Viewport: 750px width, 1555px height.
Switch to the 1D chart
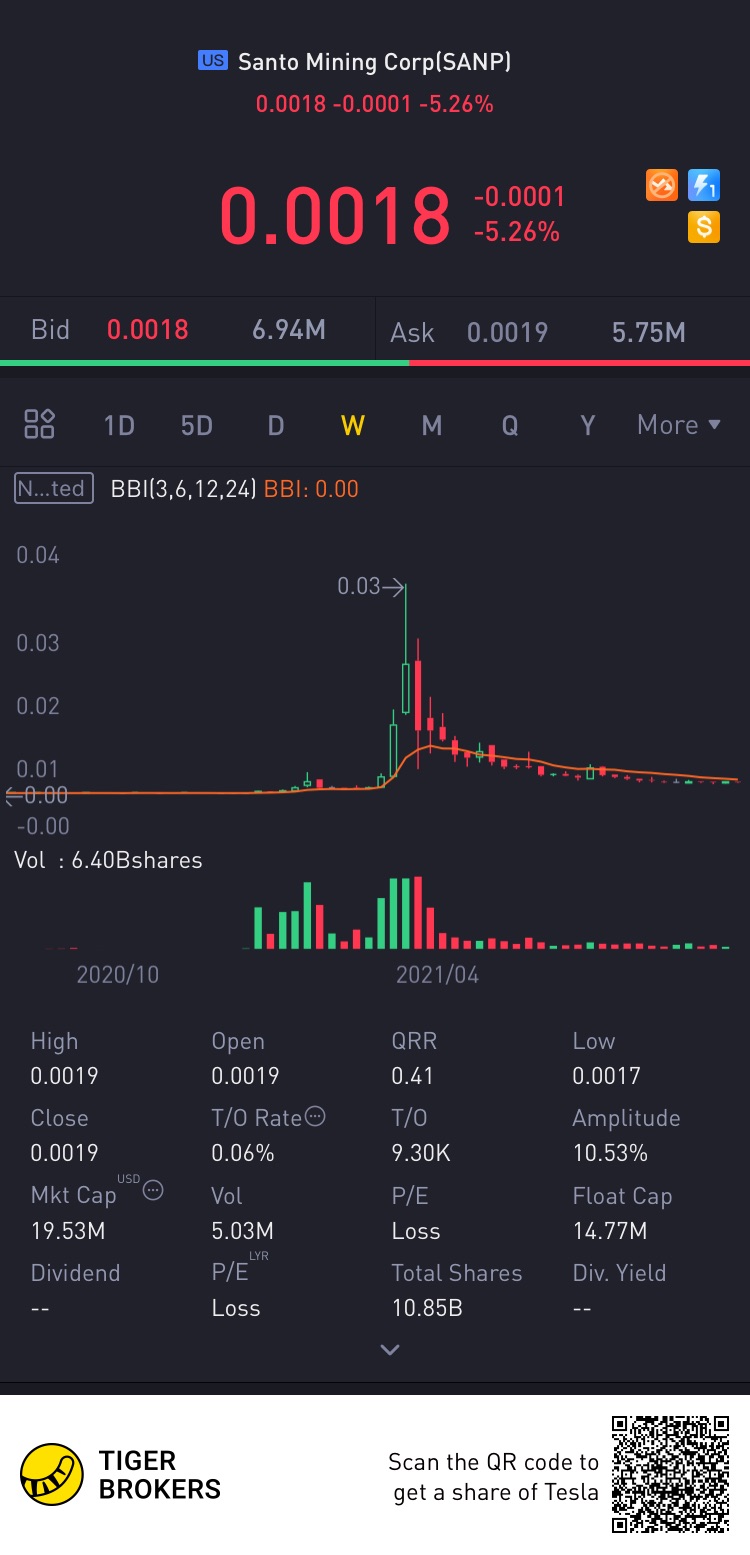tap(119, 425)
